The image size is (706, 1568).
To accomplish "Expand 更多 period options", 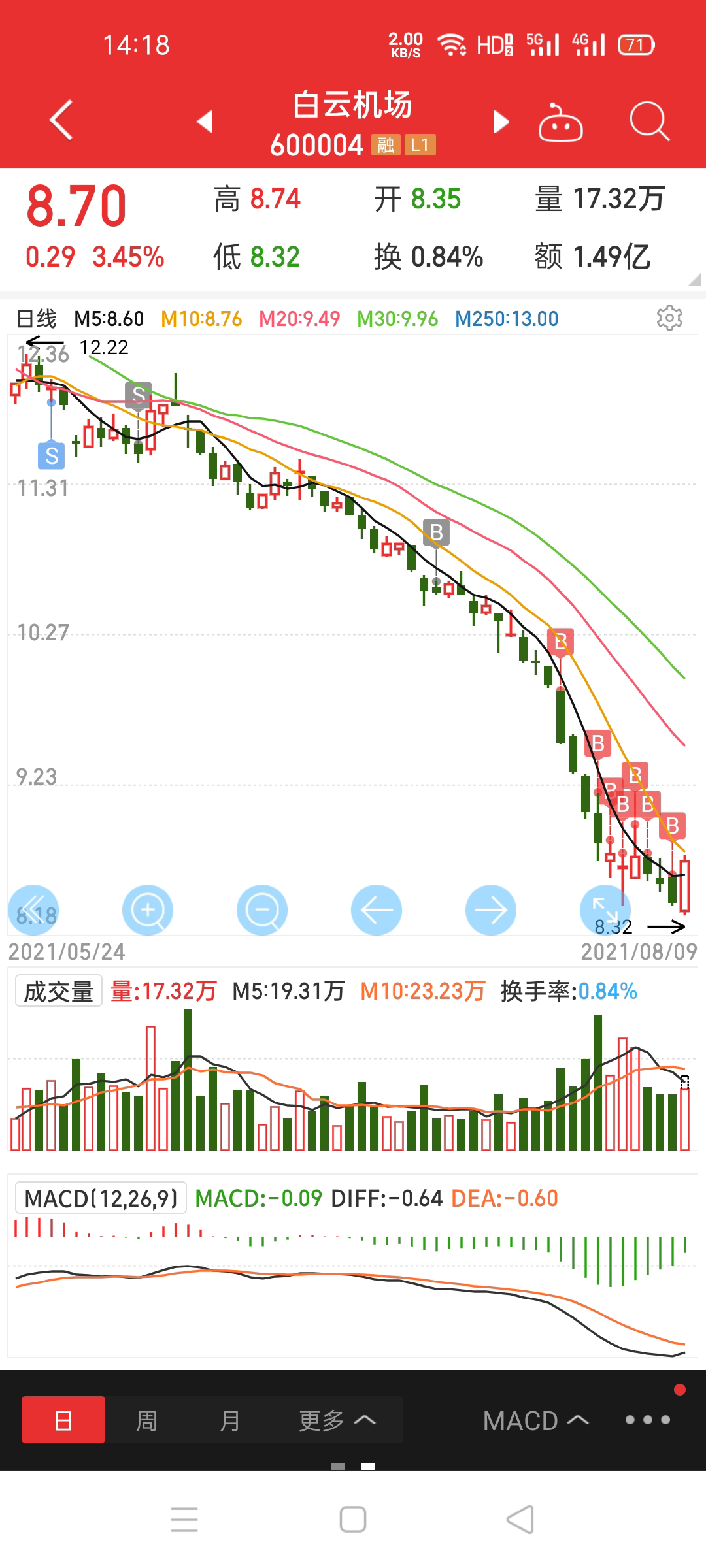I will [x=337, y=1420].
